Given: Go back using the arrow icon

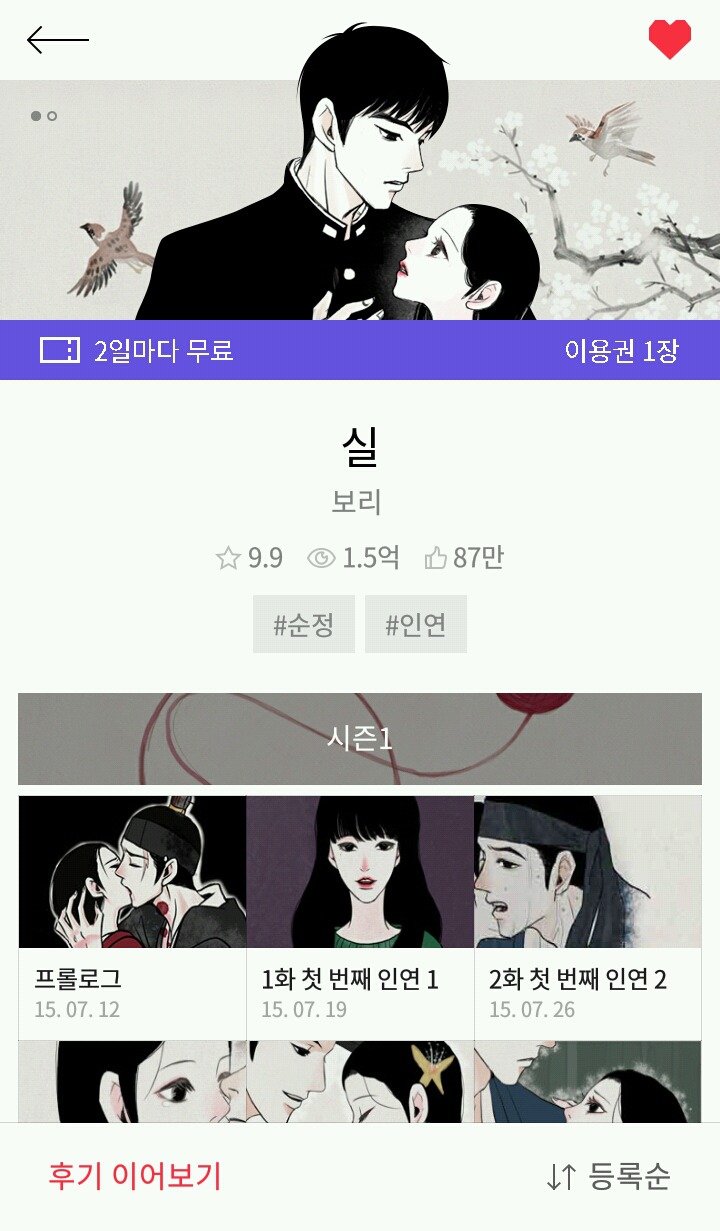Looking at the screenshot, I should coord(58,40).
